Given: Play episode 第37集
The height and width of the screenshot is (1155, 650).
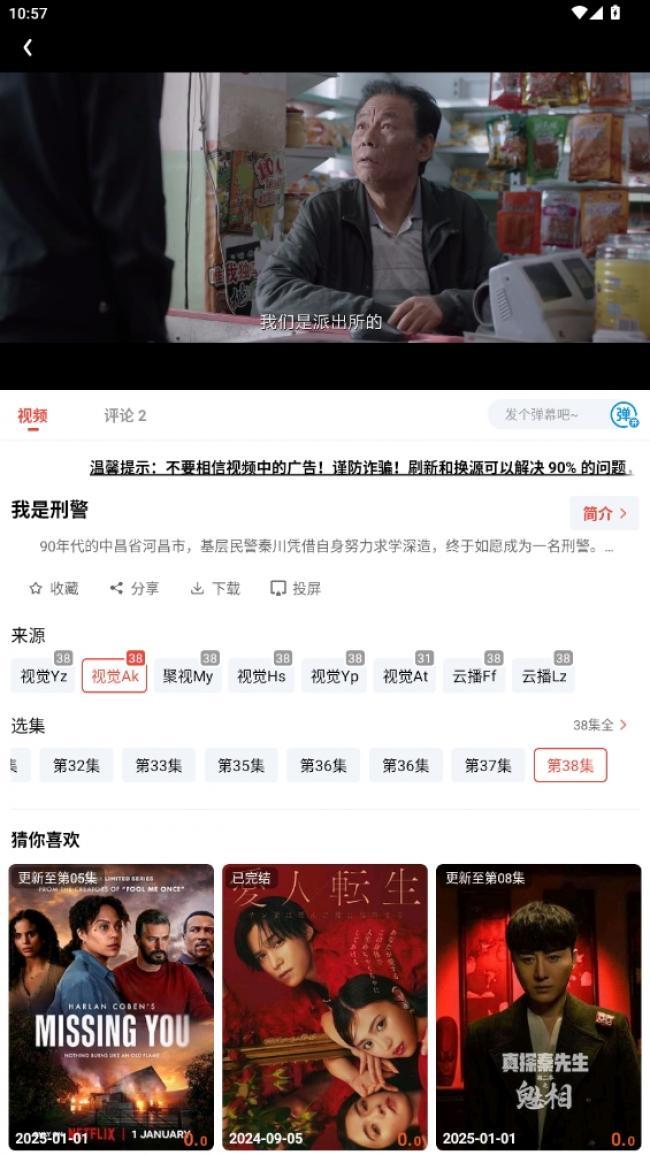Looking at the screenshot, I should tap(488, 765).
